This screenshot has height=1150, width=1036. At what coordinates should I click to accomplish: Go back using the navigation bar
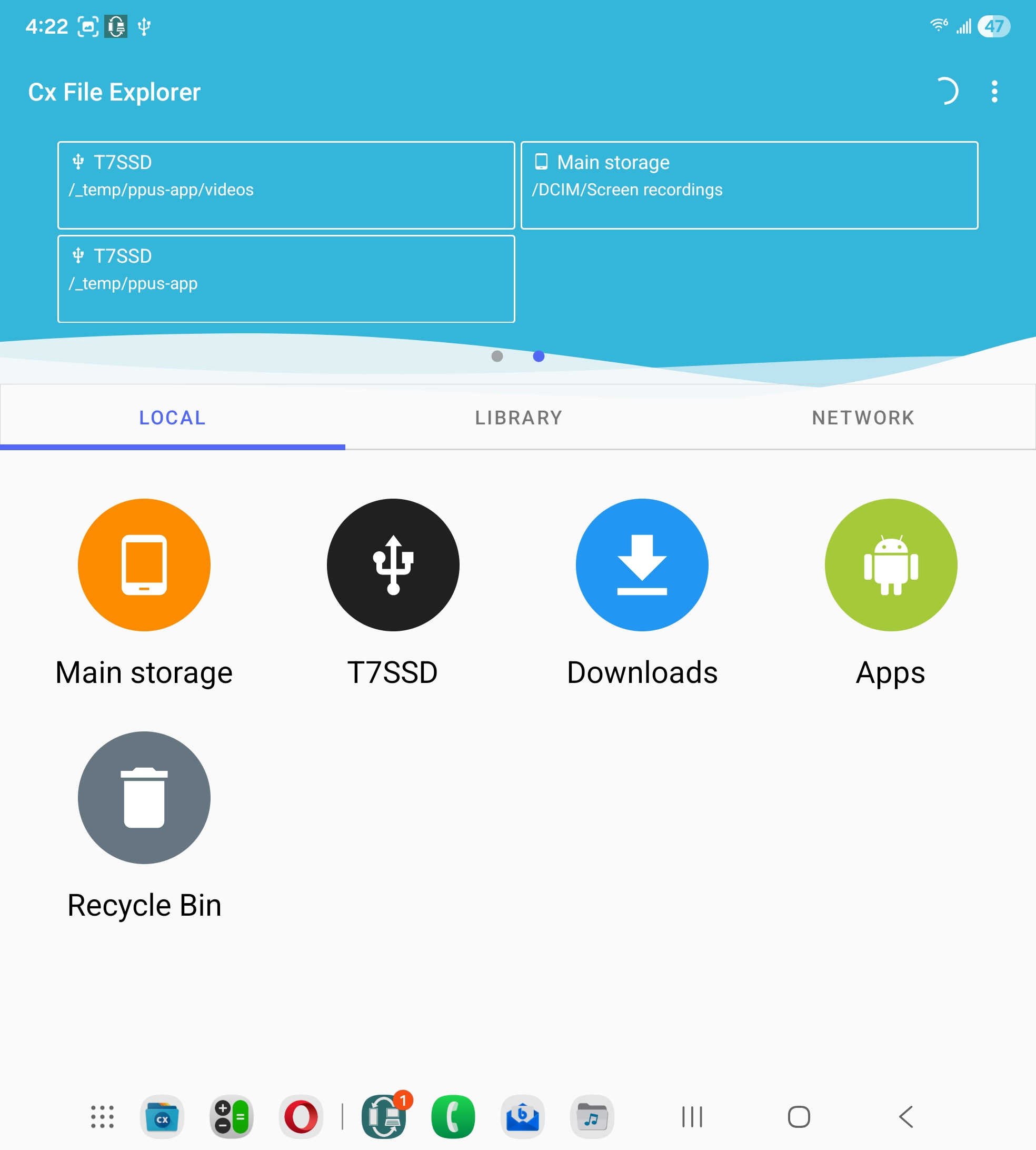[x=905, y=1116]
